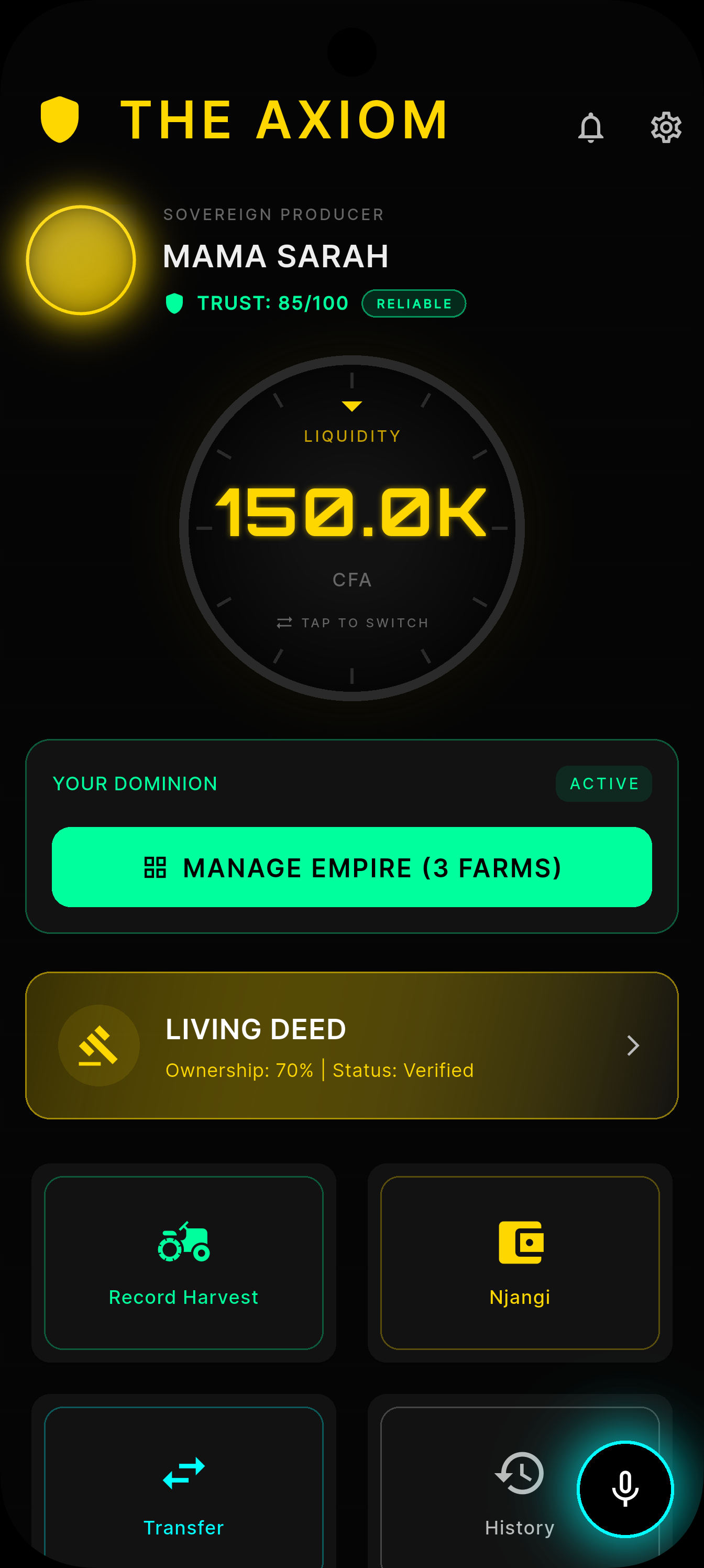Viewport: 704px width, 1568px height.
Task: Open the Living Deed card
Action: coord(351,1045)
